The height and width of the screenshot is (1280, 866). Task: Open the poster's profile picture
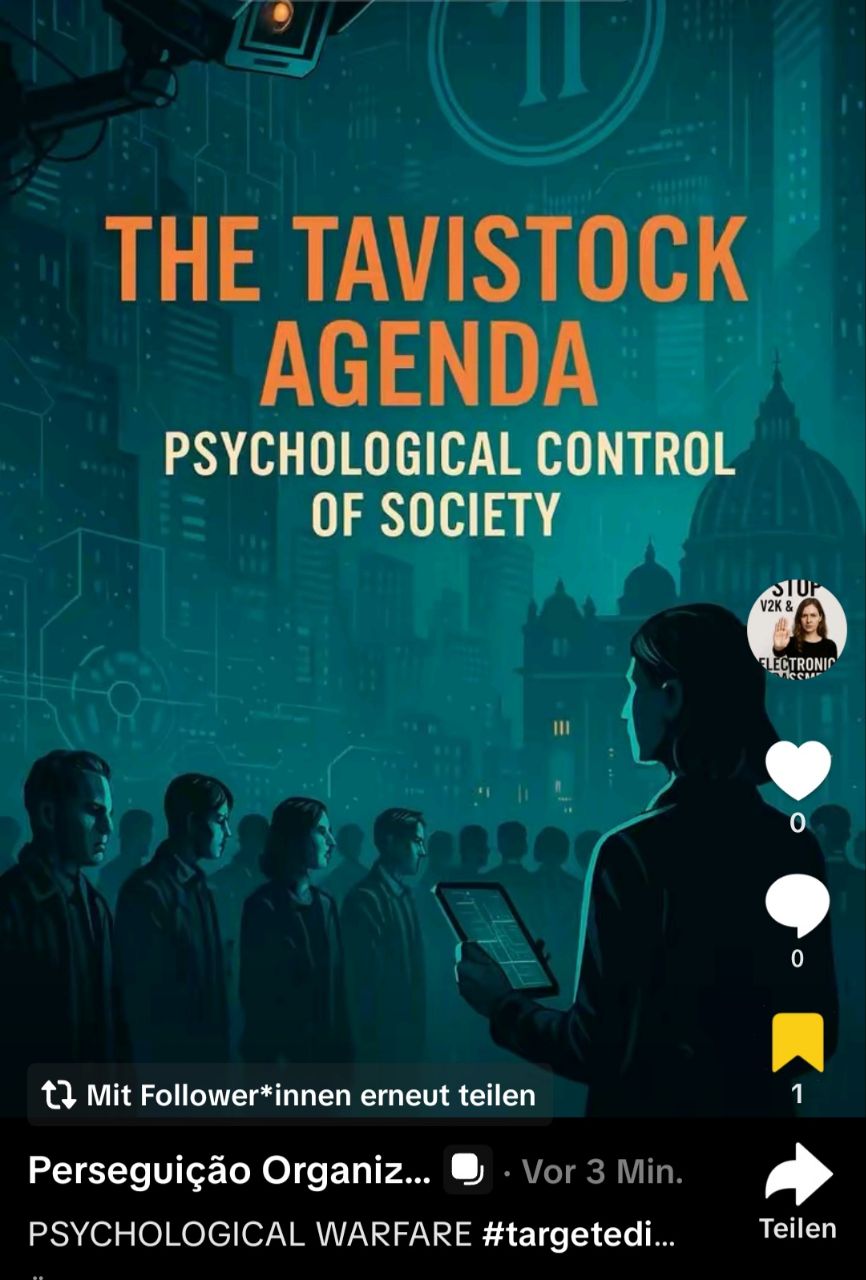pyautogui.click(x=796, y=630)
